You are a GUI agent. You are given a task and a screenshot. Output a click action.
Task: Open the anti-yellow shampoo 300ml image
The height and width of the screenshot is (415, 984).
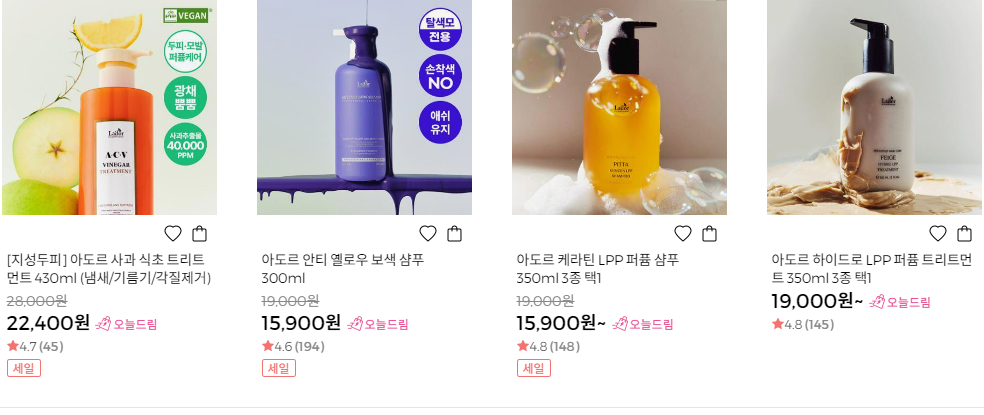(x=364, y=107)
